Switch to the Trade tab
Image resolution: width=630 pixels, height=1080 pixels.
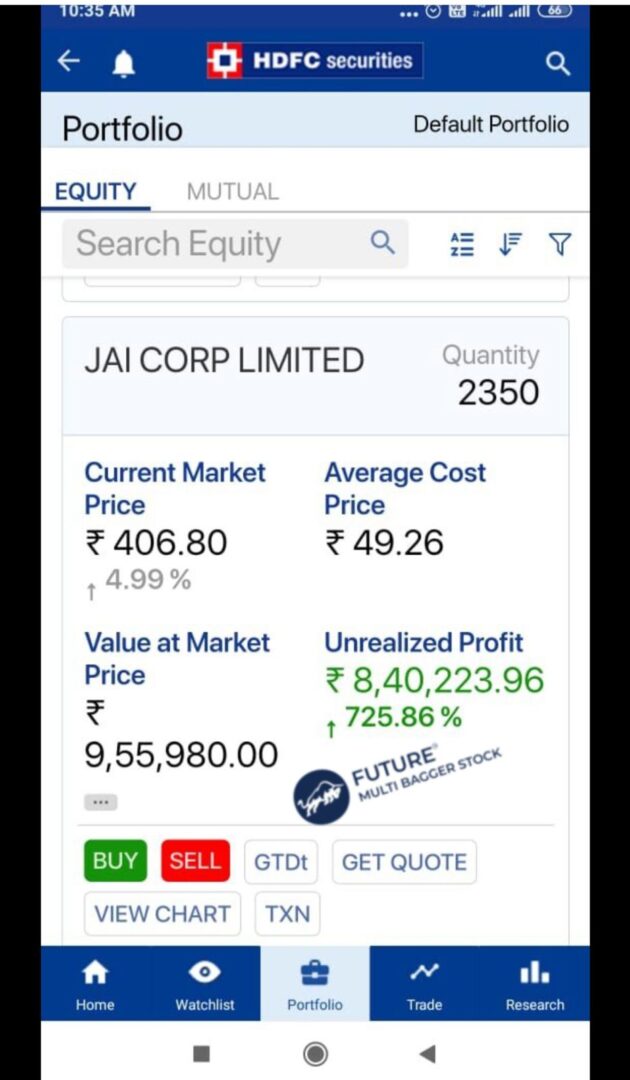pyautogui.click(x=424, y=986)
